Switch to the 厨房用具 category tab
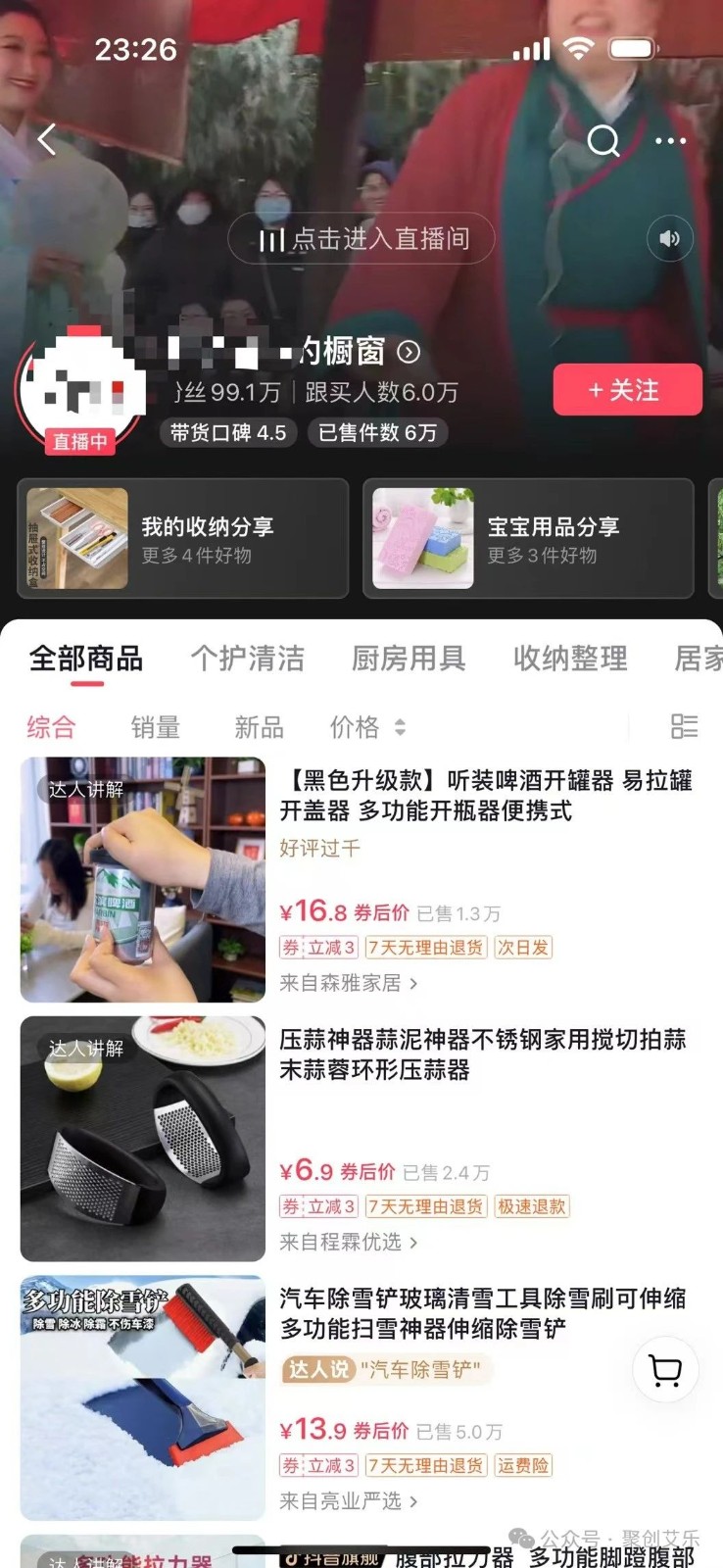Screen dimensions: 723x1568 (x=409, y=659)
